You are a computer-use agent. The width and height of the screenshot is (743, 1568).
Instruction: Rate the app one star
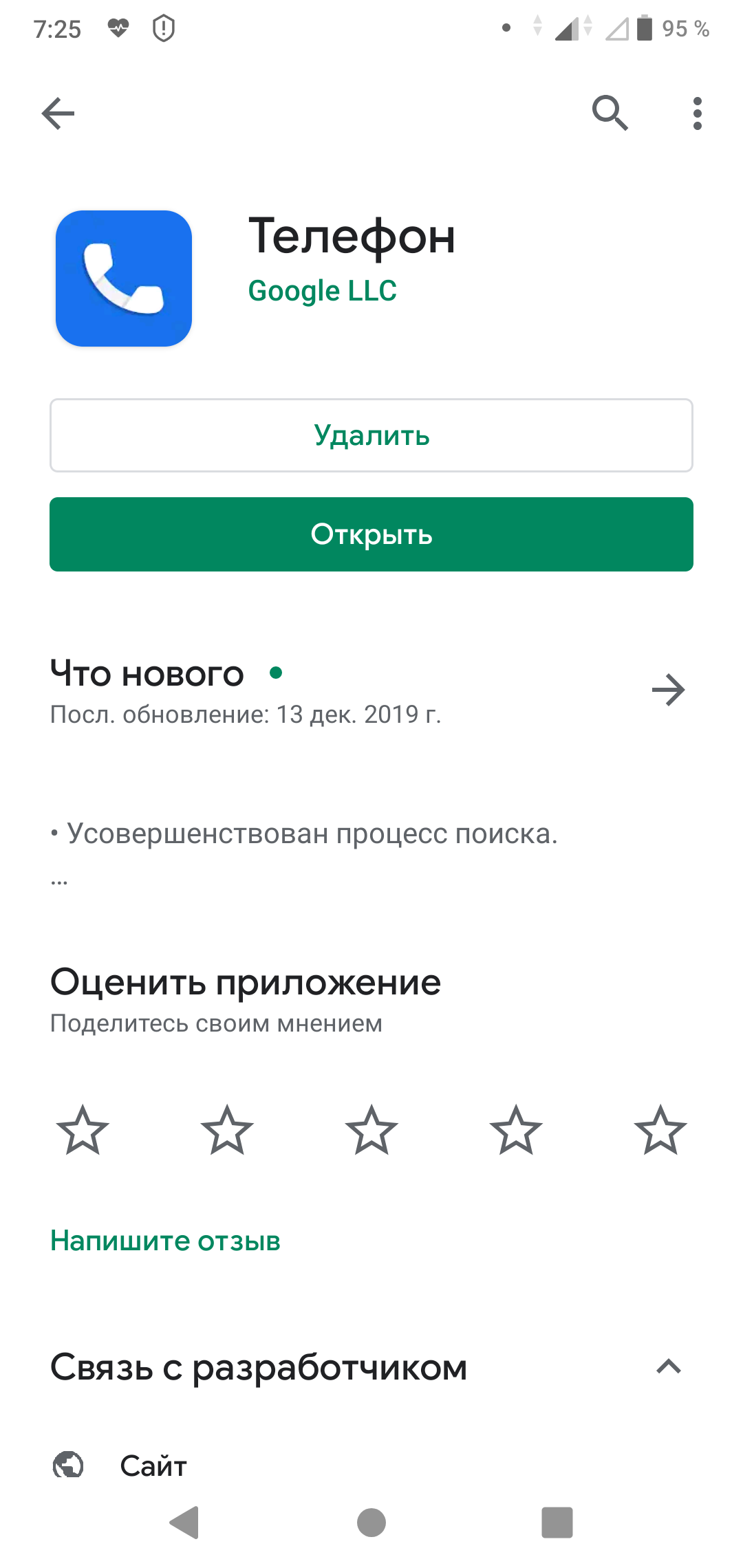tap(83, 1130)
